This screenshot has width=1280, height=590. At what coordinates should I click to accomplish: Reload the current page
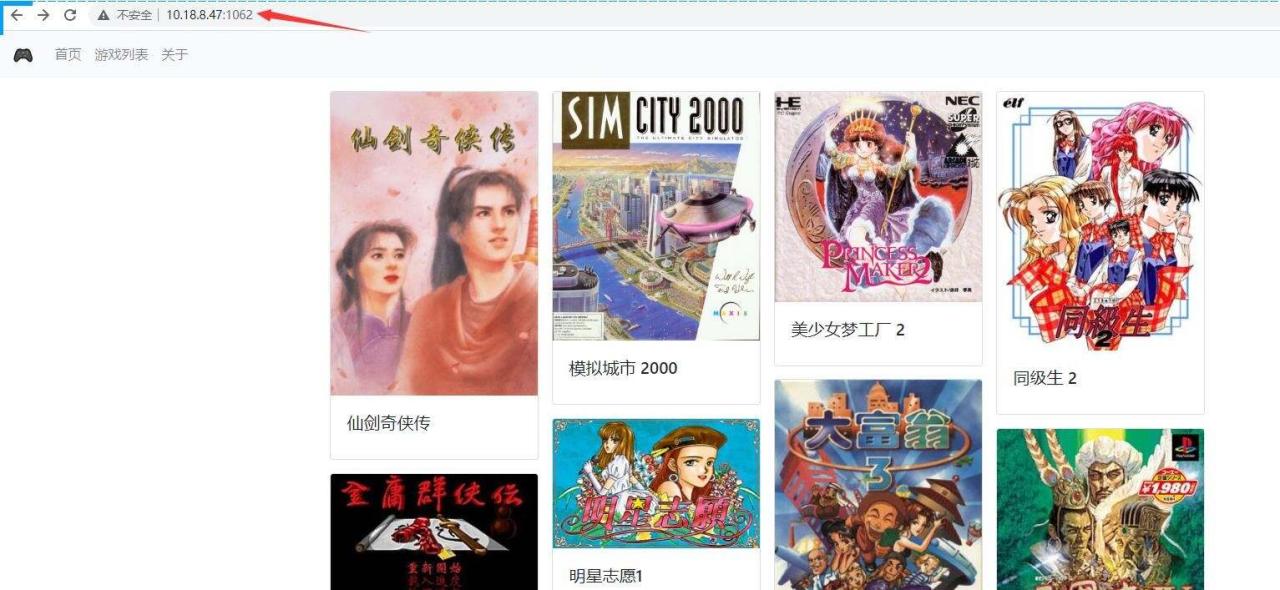(x=70, y=15)
